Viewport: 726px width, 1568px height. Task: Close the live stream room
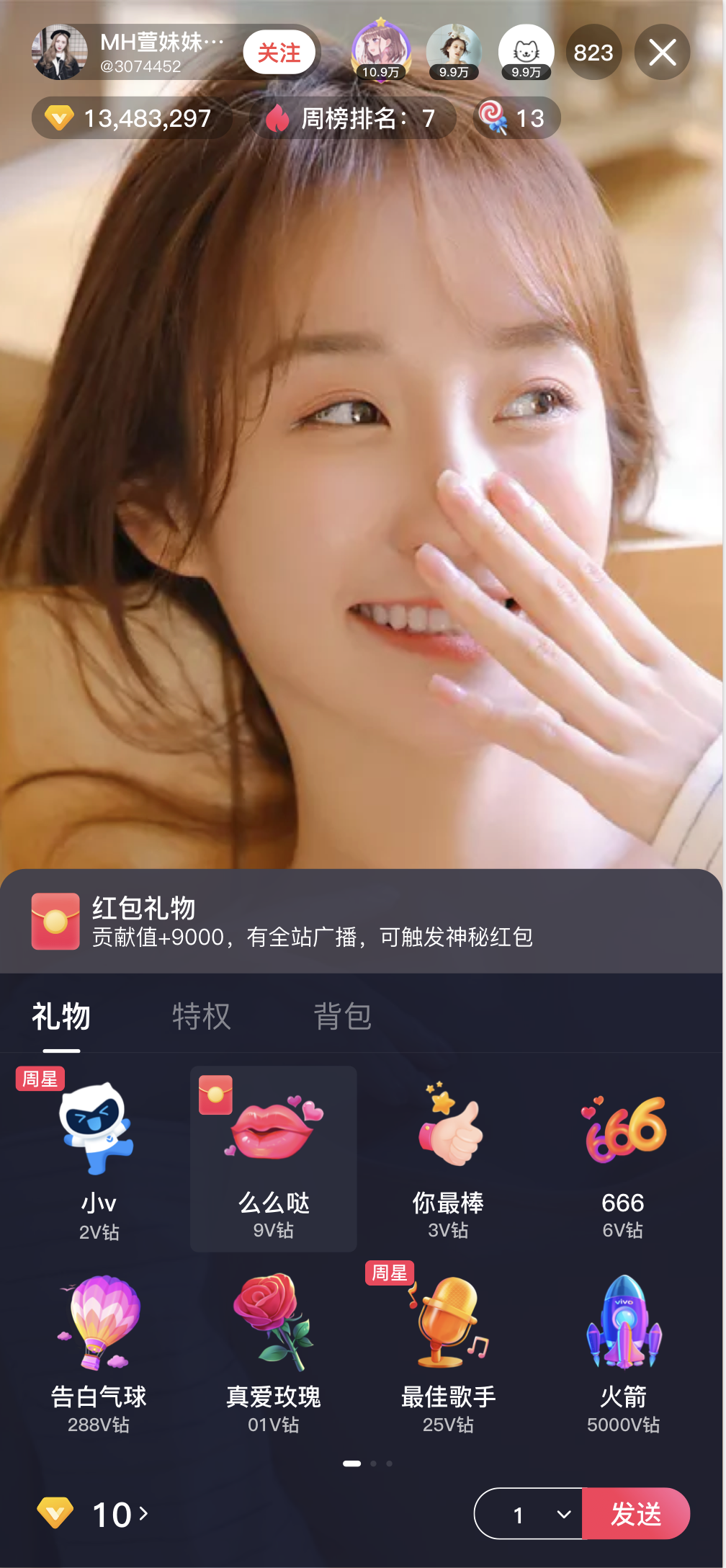pos(662,53)
